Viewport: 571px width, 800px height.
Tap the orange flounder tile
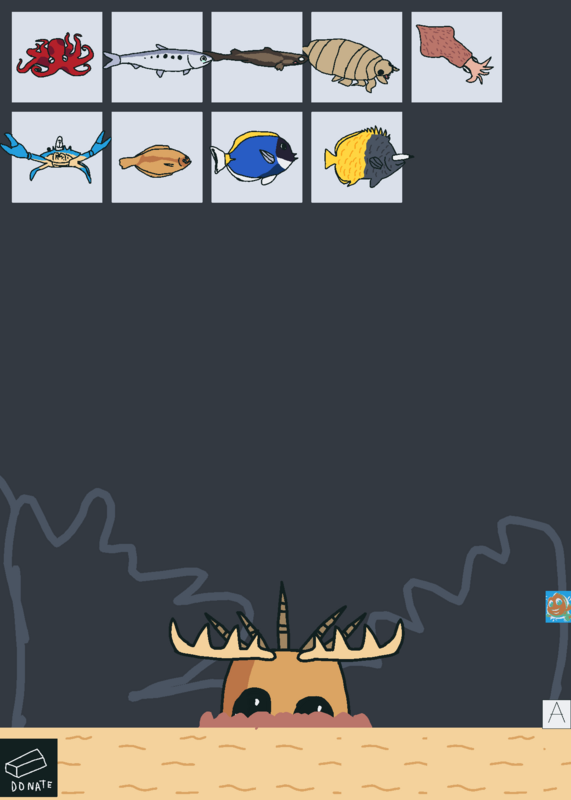[x=157, y=157]
